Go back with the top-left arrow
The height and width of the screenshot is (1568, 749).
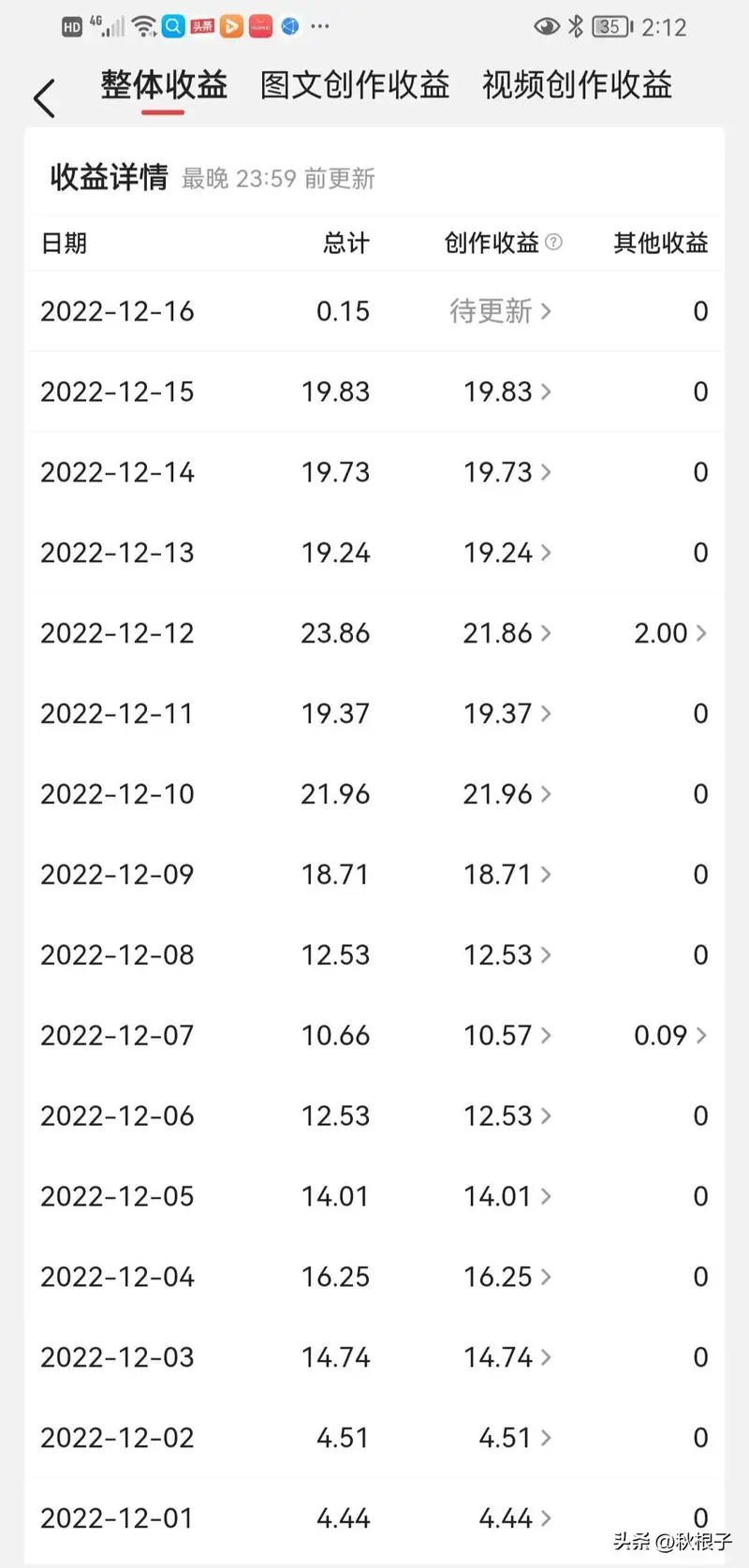coord(44,98)
